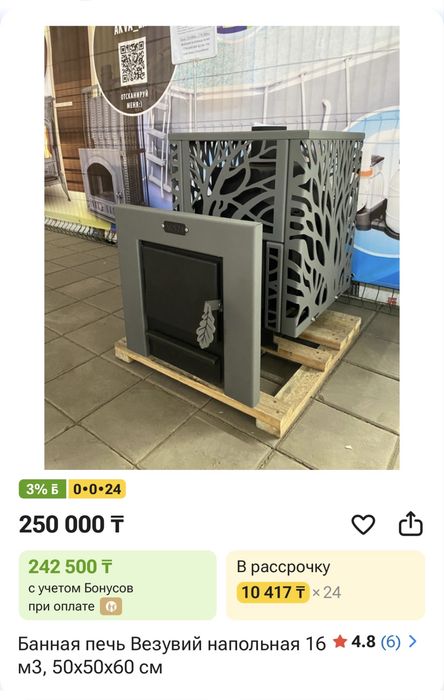Image resolution: width=444 pixels, height=700 pixels.
Task: Share this product listing
Action: [410, 523]
